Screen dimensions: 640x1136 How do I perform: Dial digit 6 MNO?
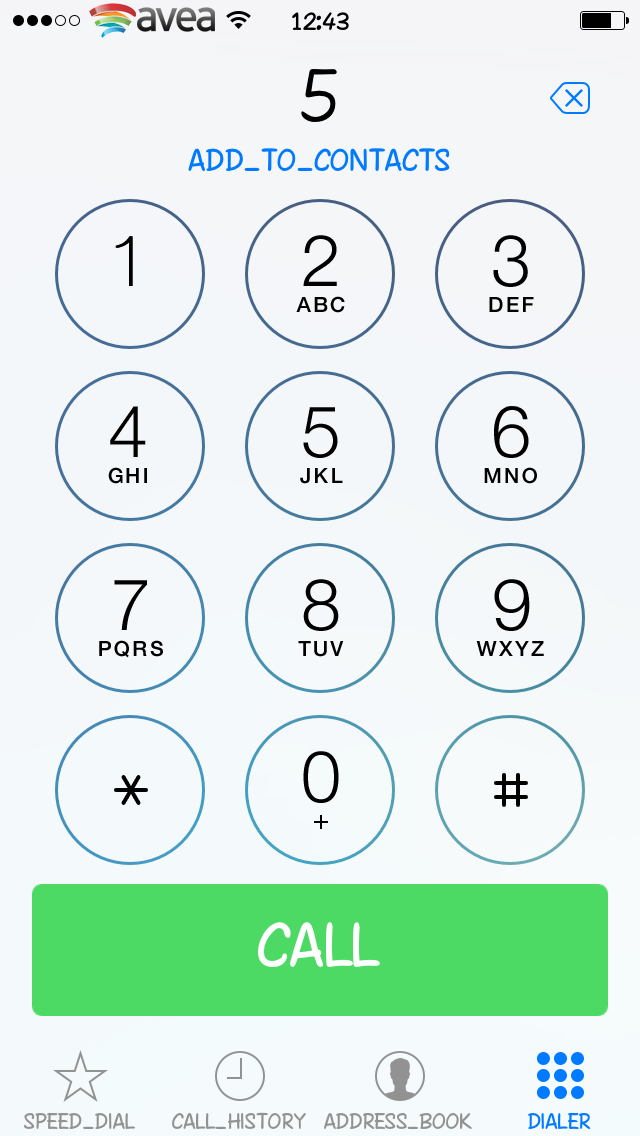pyautogui.click(x=510, y=446)
